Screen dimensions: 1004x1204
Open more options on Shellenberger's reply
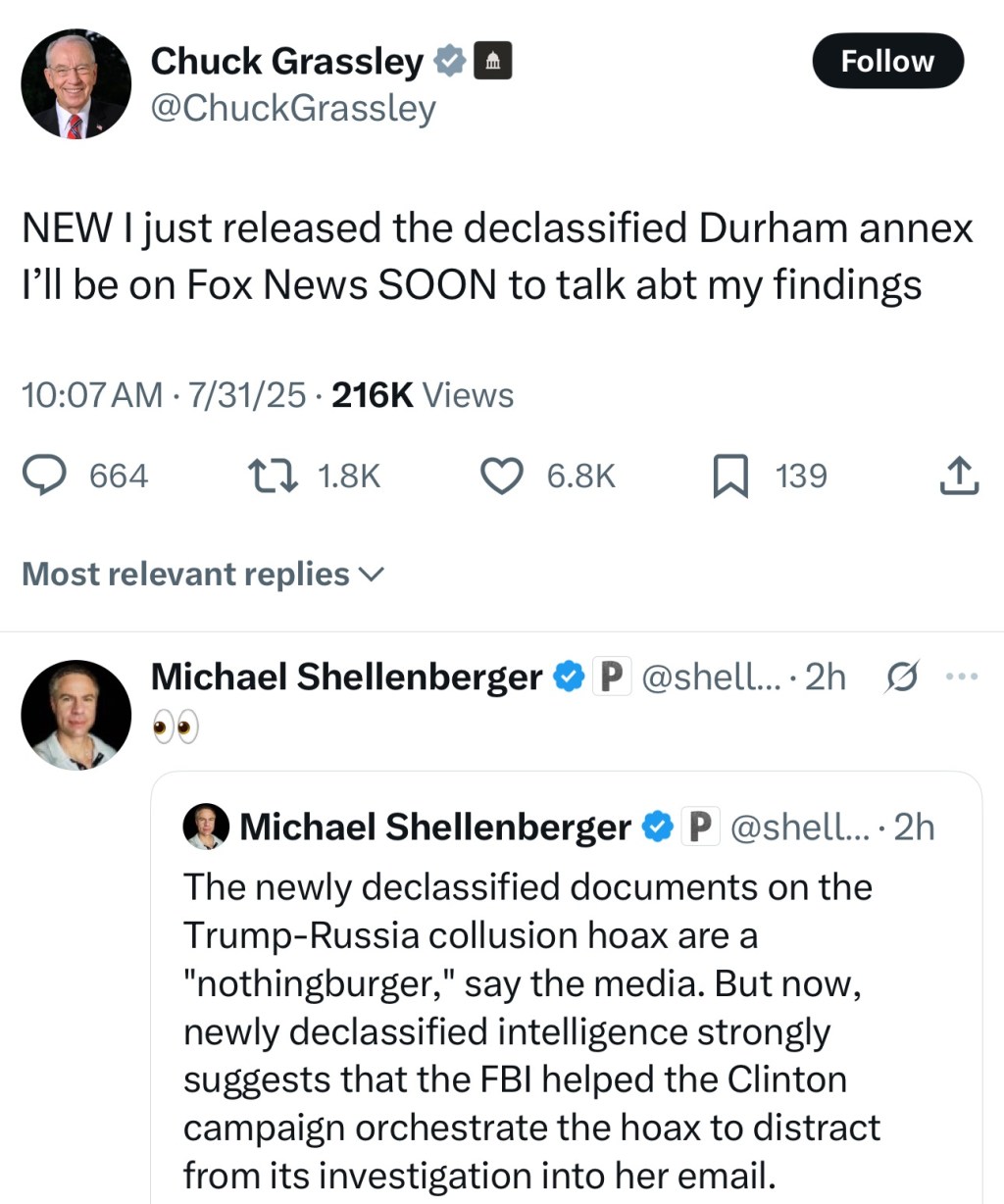coord(963,677)
